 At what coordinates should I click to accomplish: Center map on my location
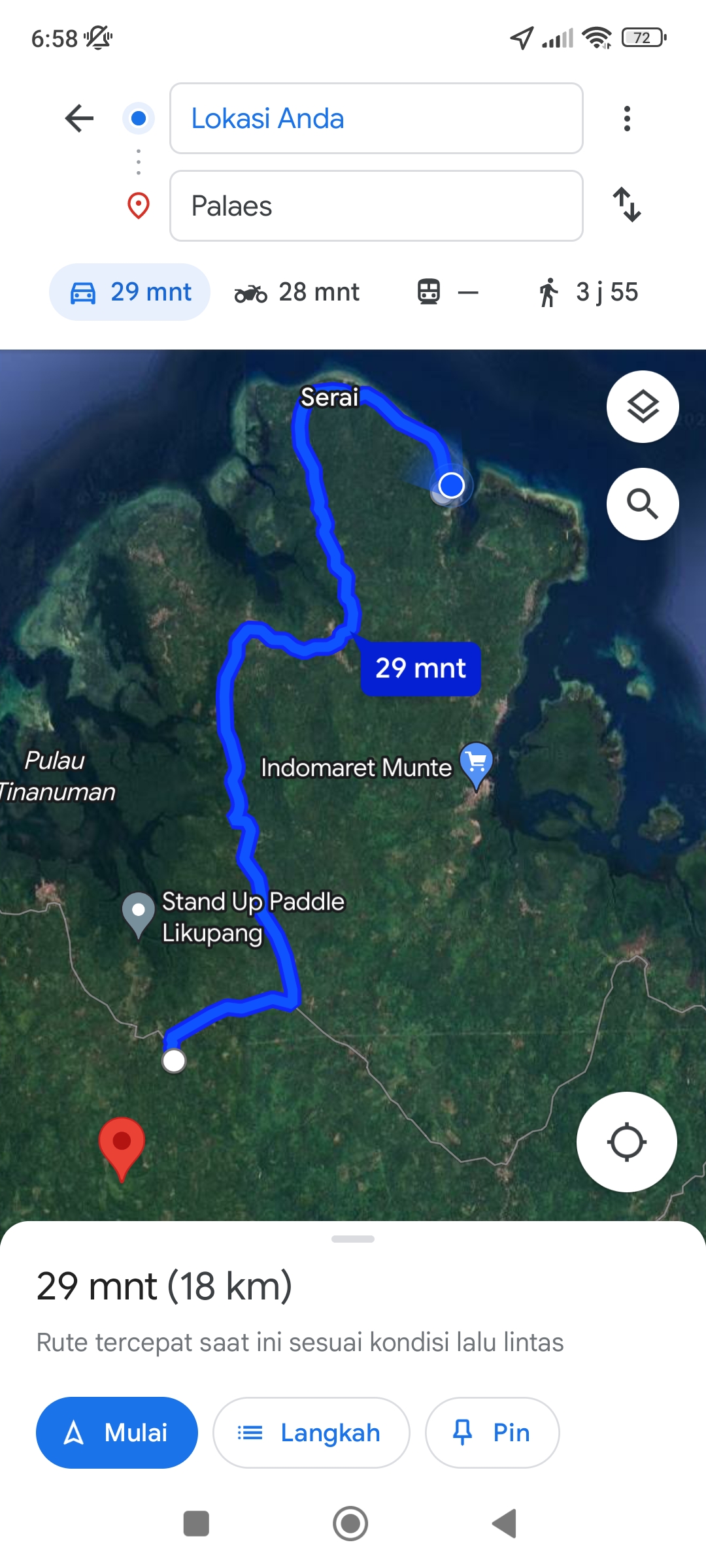point(627,1142)
